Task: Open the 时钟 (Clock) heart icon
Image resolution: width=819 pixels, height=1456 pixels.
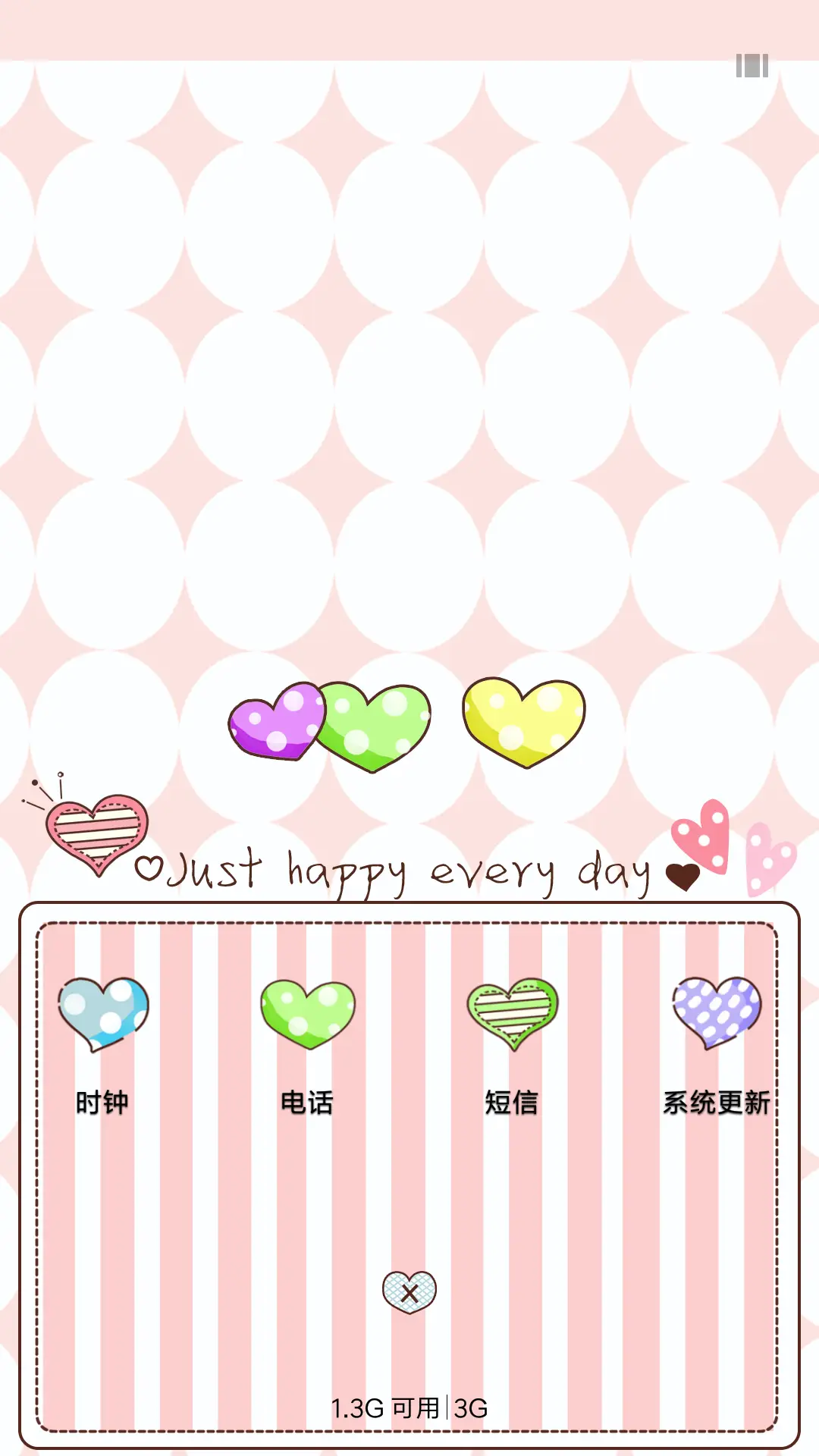Action: 104,1015
